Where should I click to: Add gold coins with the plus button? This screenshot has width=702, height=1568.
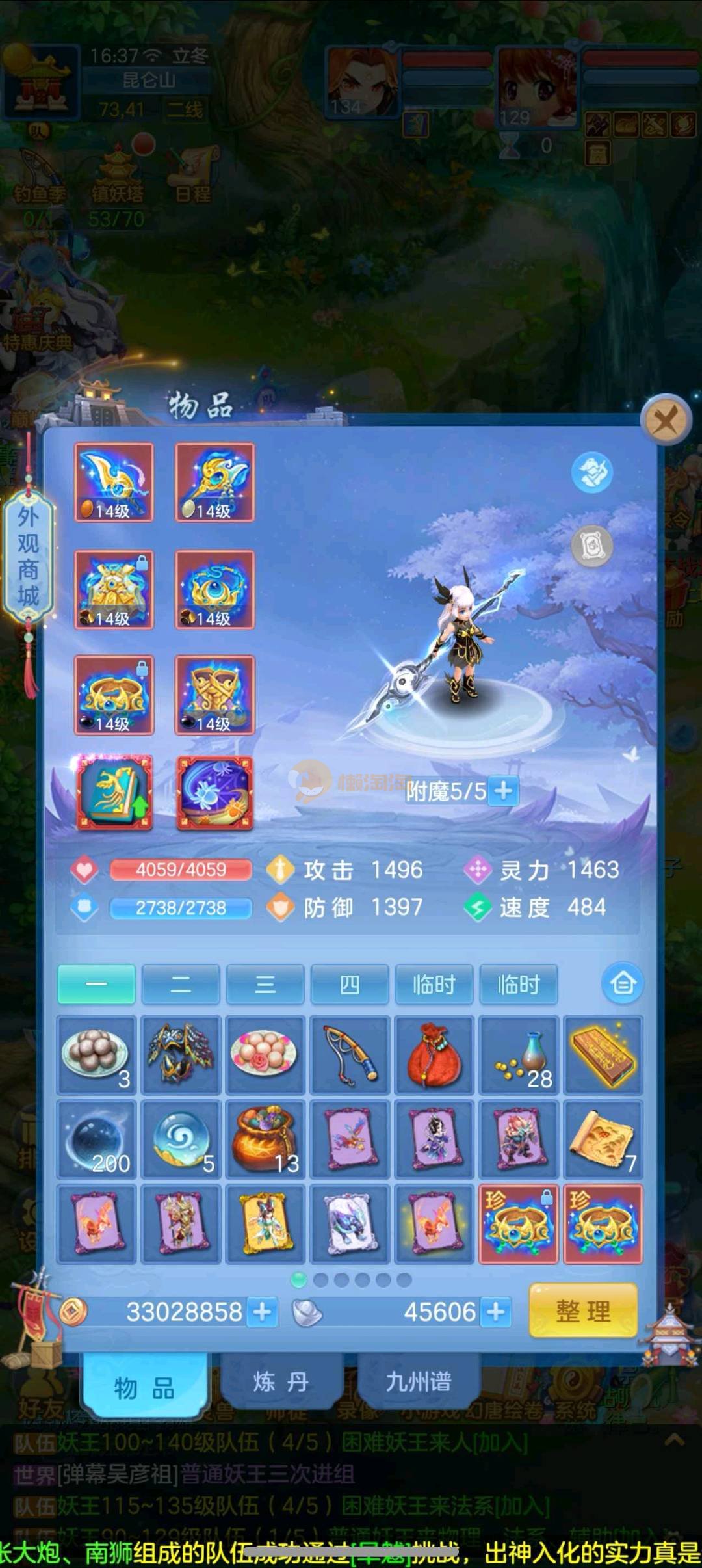coord(263,1312)
